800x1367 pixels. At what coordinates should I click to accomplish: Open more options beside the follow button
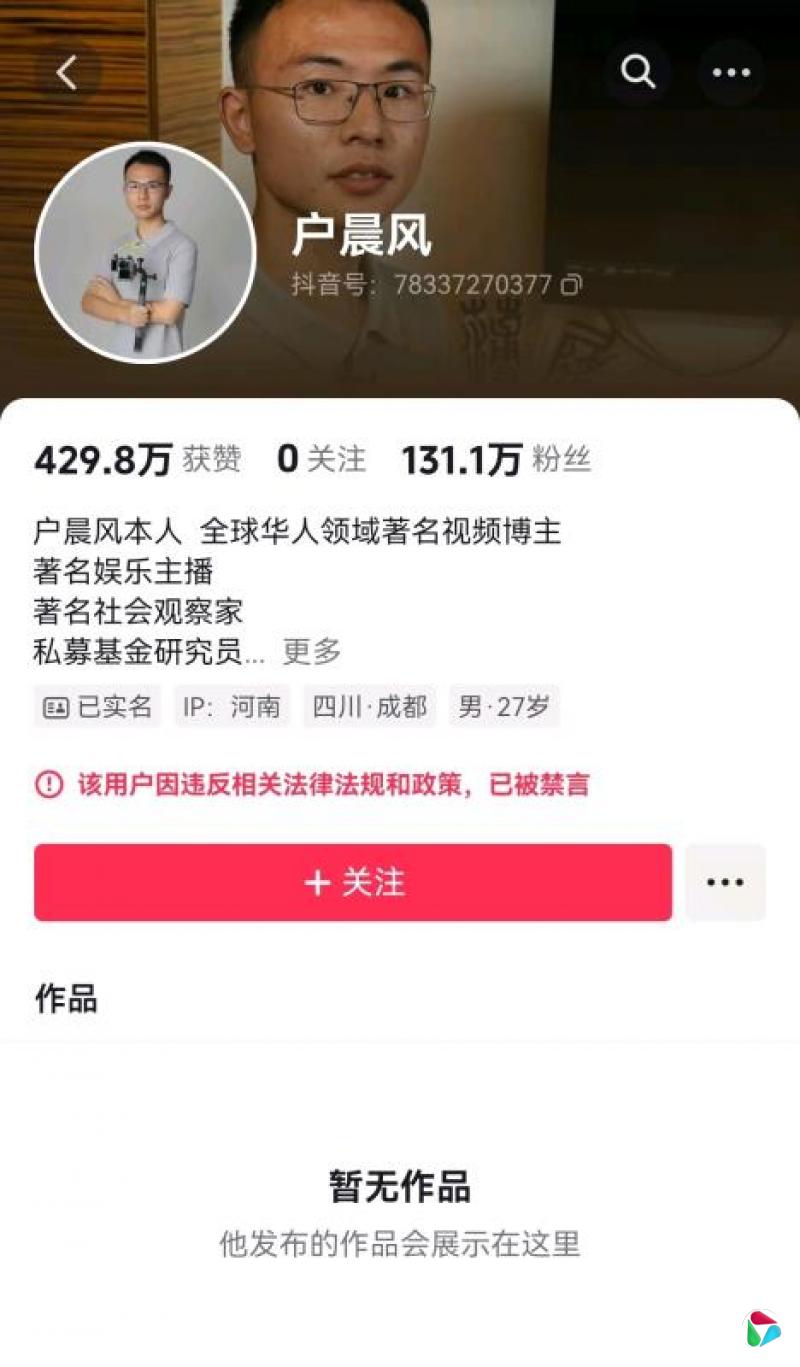(725, 882)
